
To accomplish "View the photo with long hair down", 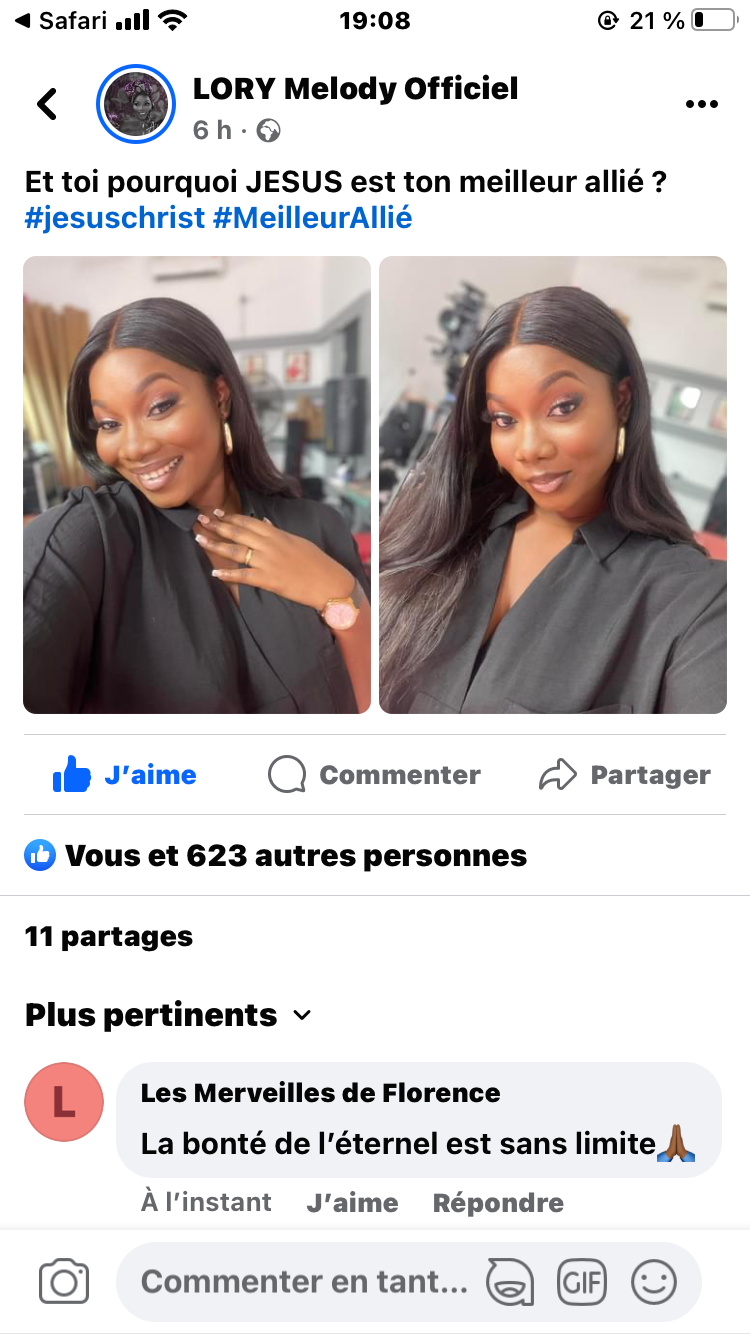I will (553, 485).
